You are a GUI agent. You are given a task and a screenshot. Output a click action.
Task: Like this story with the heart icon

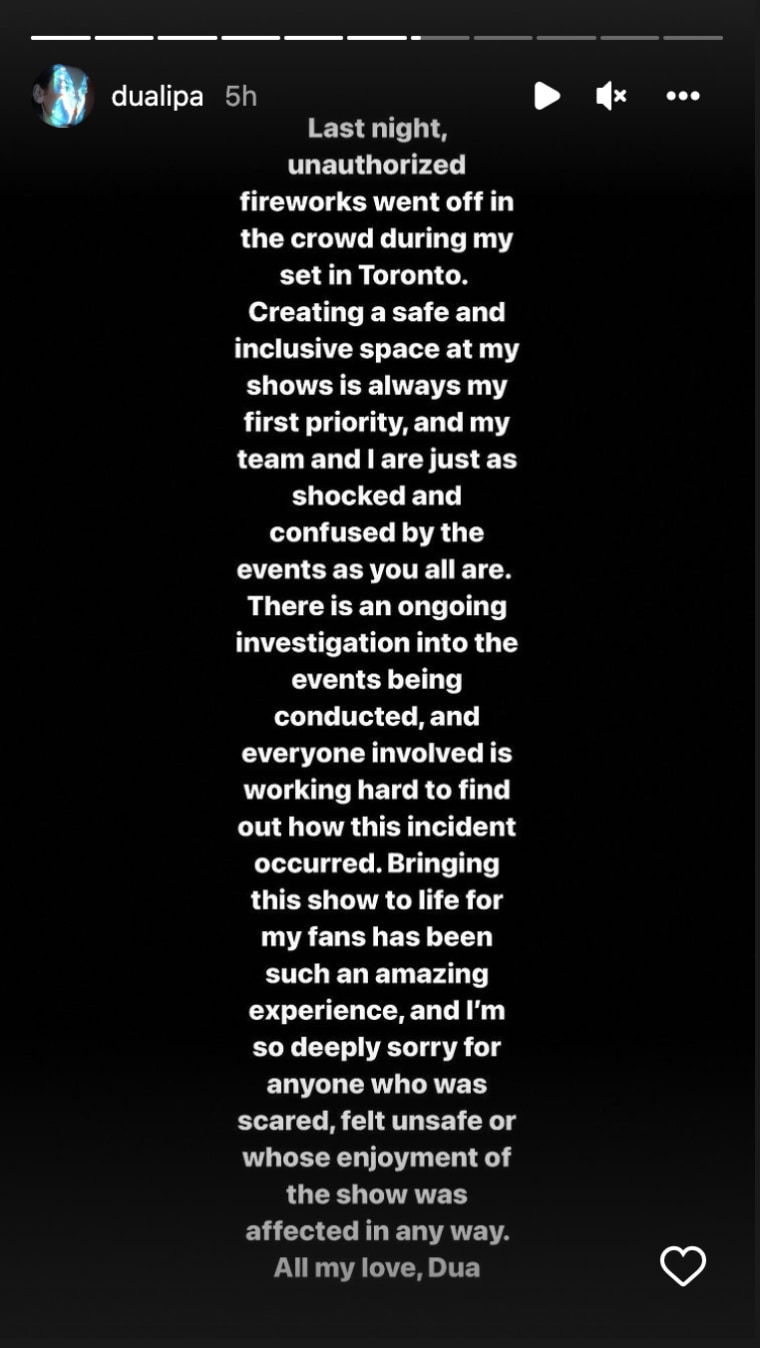[x=683, y=1266]
